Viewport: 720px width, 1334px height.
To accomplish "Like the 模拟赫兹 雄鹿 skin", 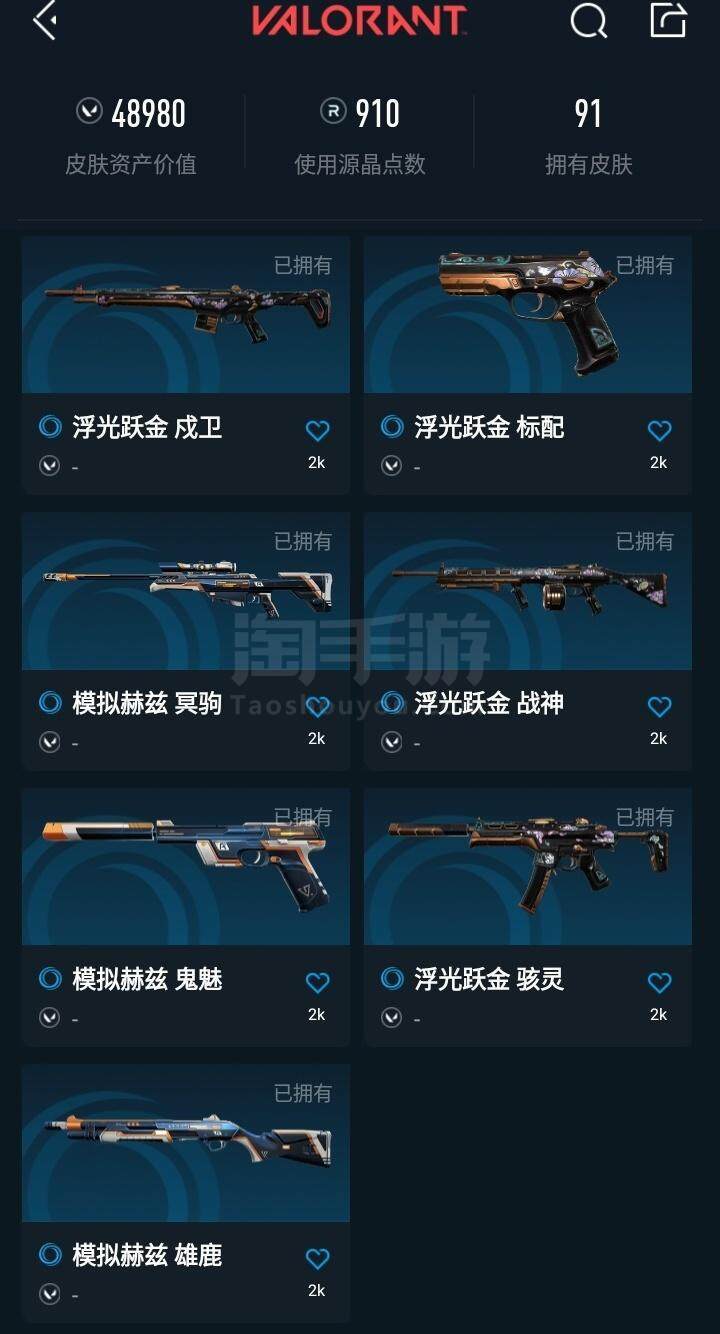I will coord(317,1259).
